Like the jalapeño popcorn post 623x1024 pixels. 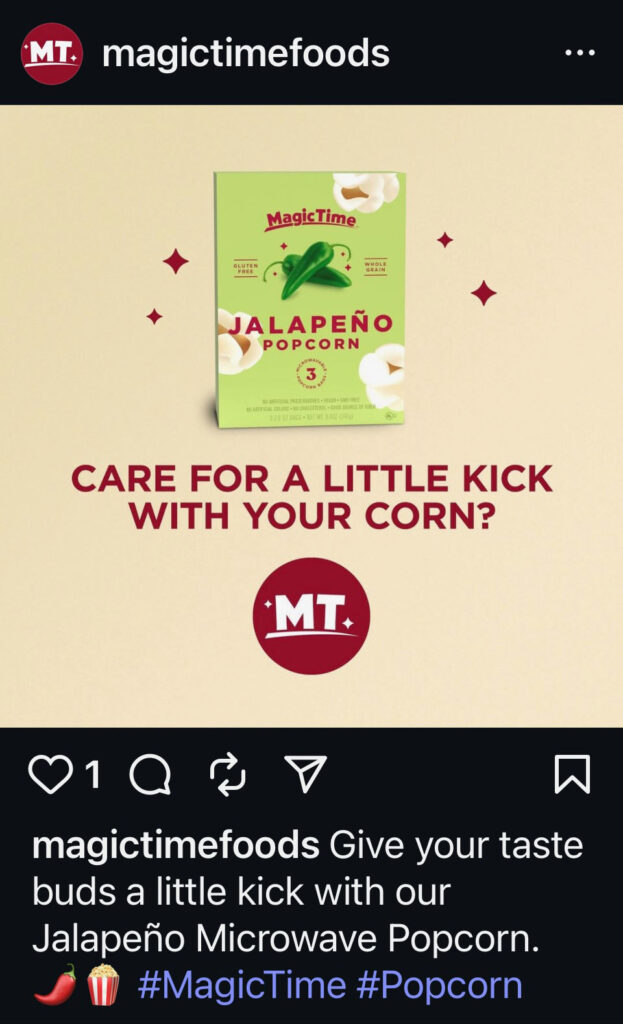coord(49,774)
